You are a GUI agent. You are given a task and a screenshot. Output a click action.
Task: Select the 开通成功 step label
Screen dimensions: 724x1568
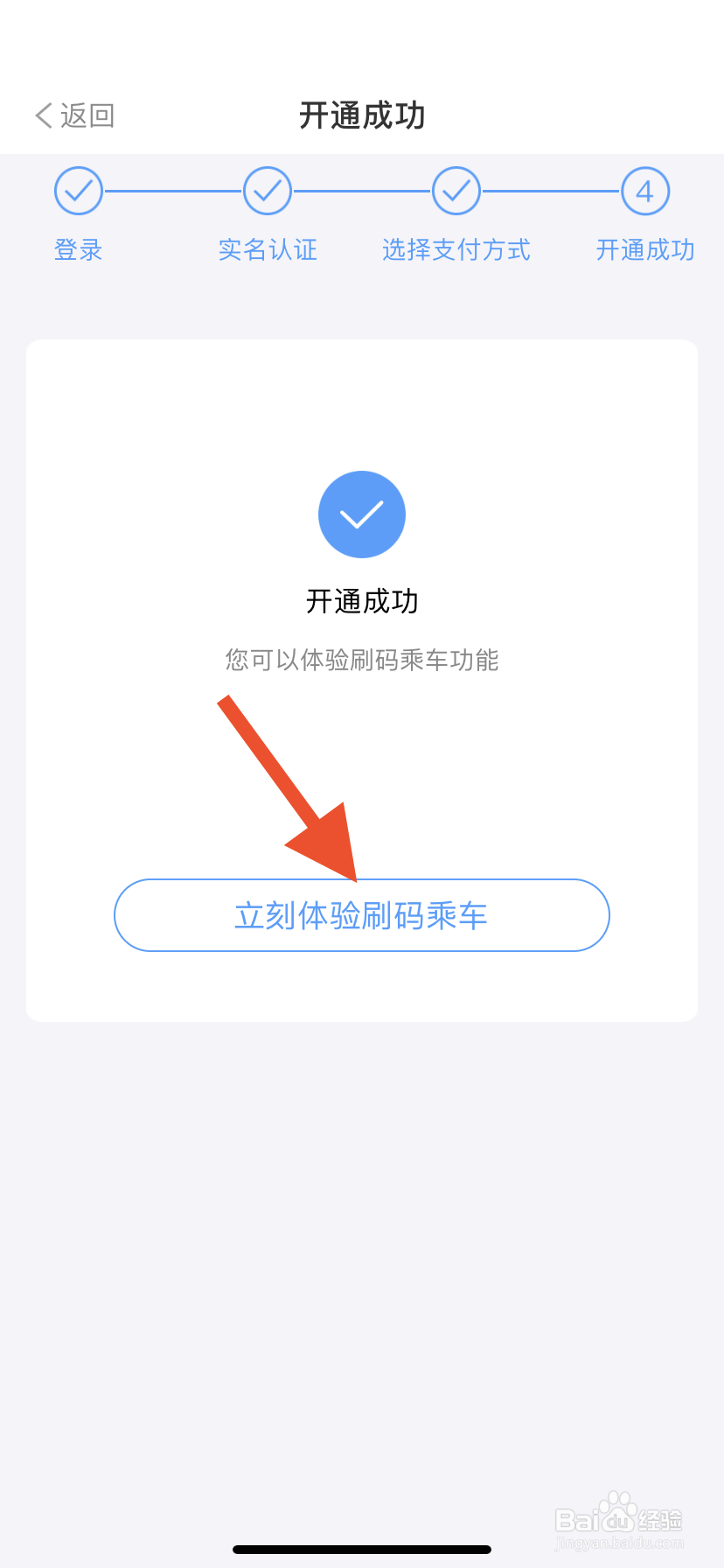point(644,250)
